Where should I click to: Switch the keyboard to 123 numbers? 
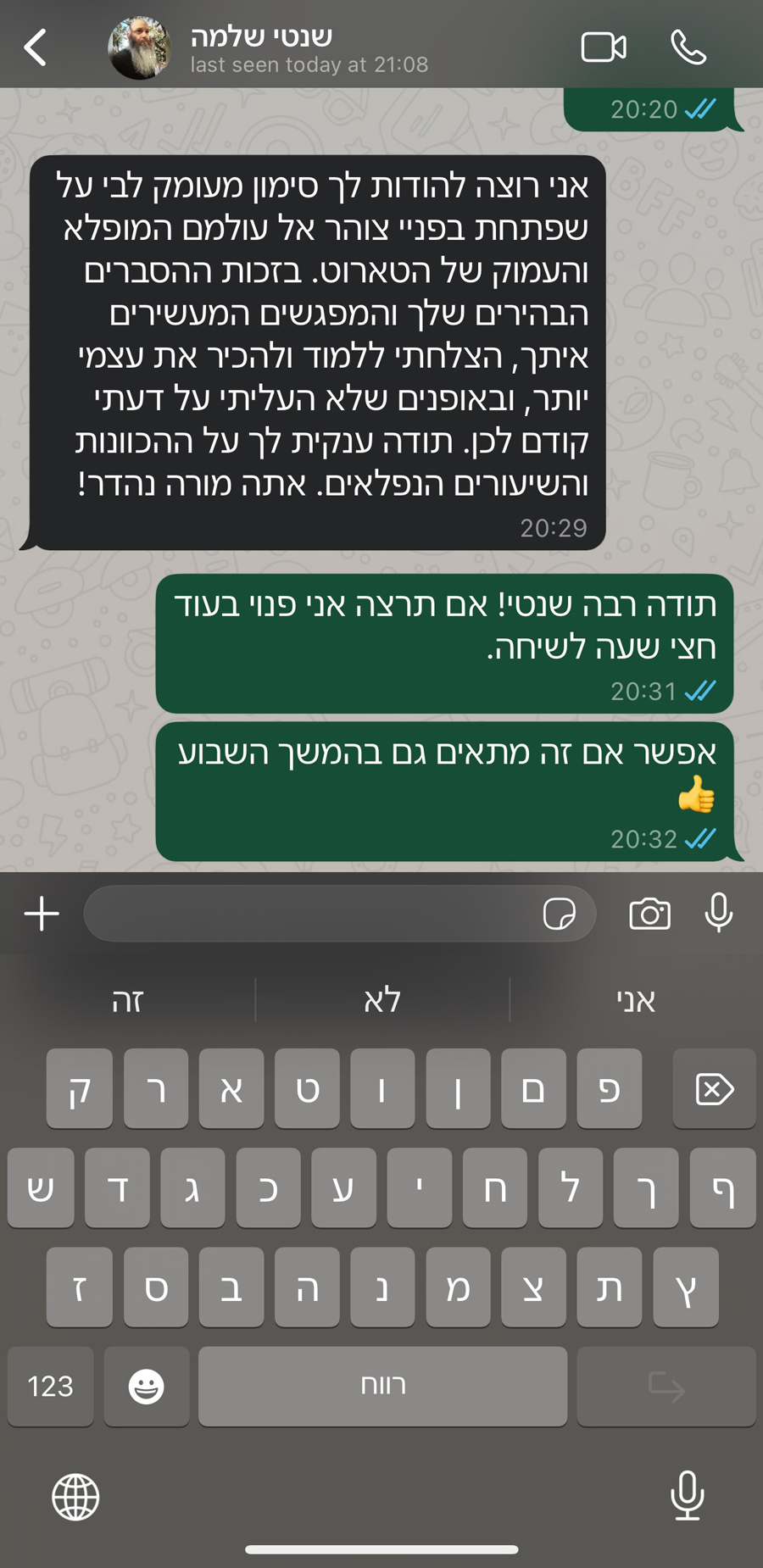[x=51, y=1387]
